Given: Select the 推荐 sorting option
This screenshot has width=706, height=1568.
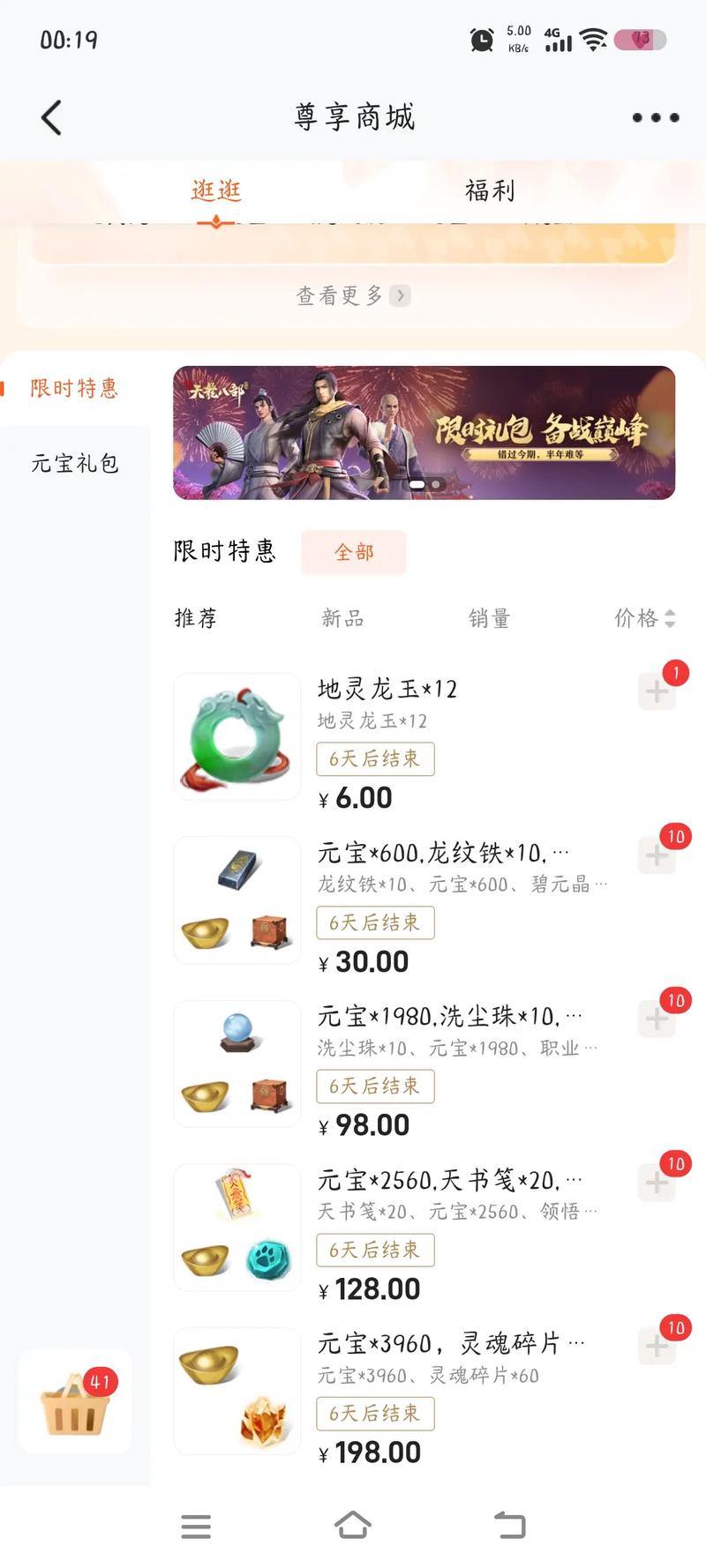Looking at the screenshot, I should (x=195, y=618).
